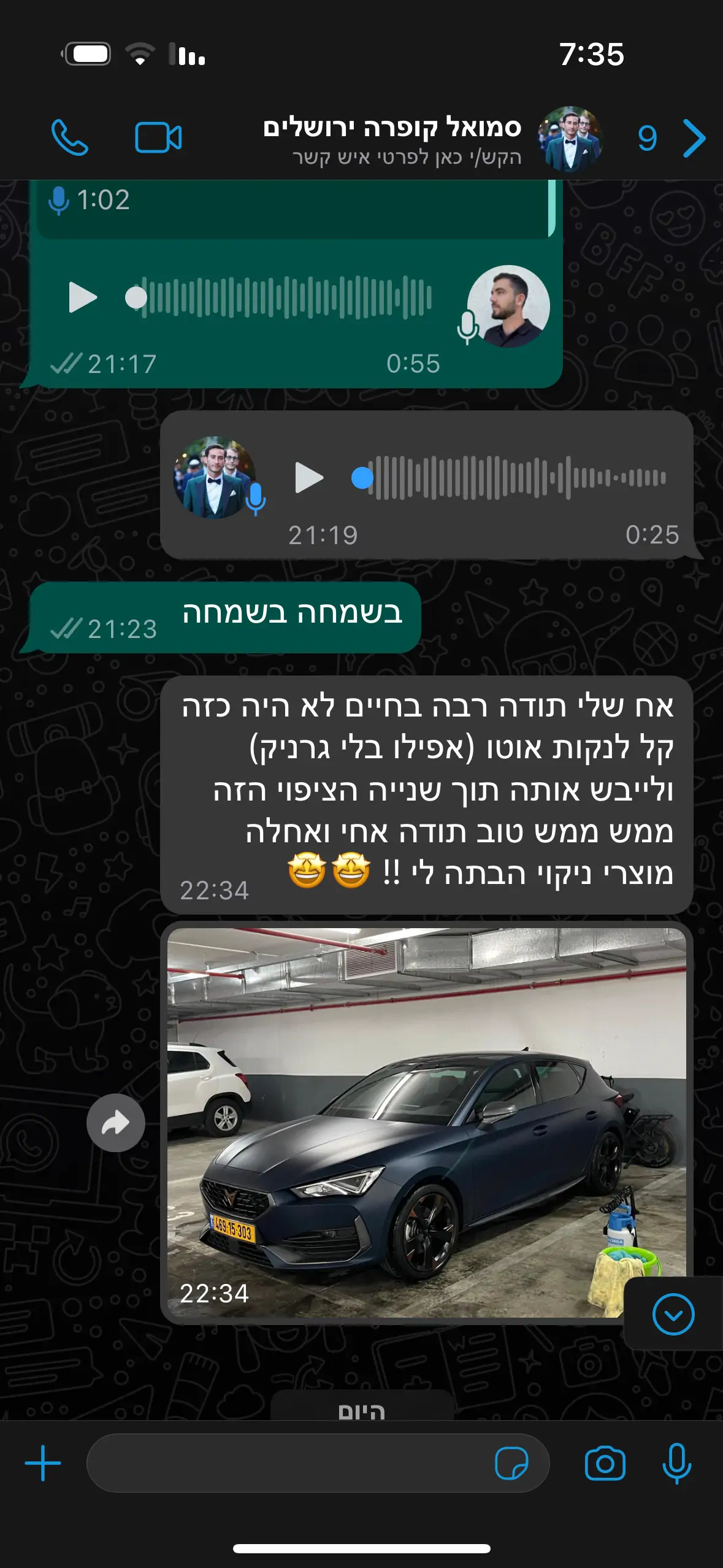Focus the message input field
This screenshot has width=723, height=1568.
pyautogui.click(x=288, y=1463)
